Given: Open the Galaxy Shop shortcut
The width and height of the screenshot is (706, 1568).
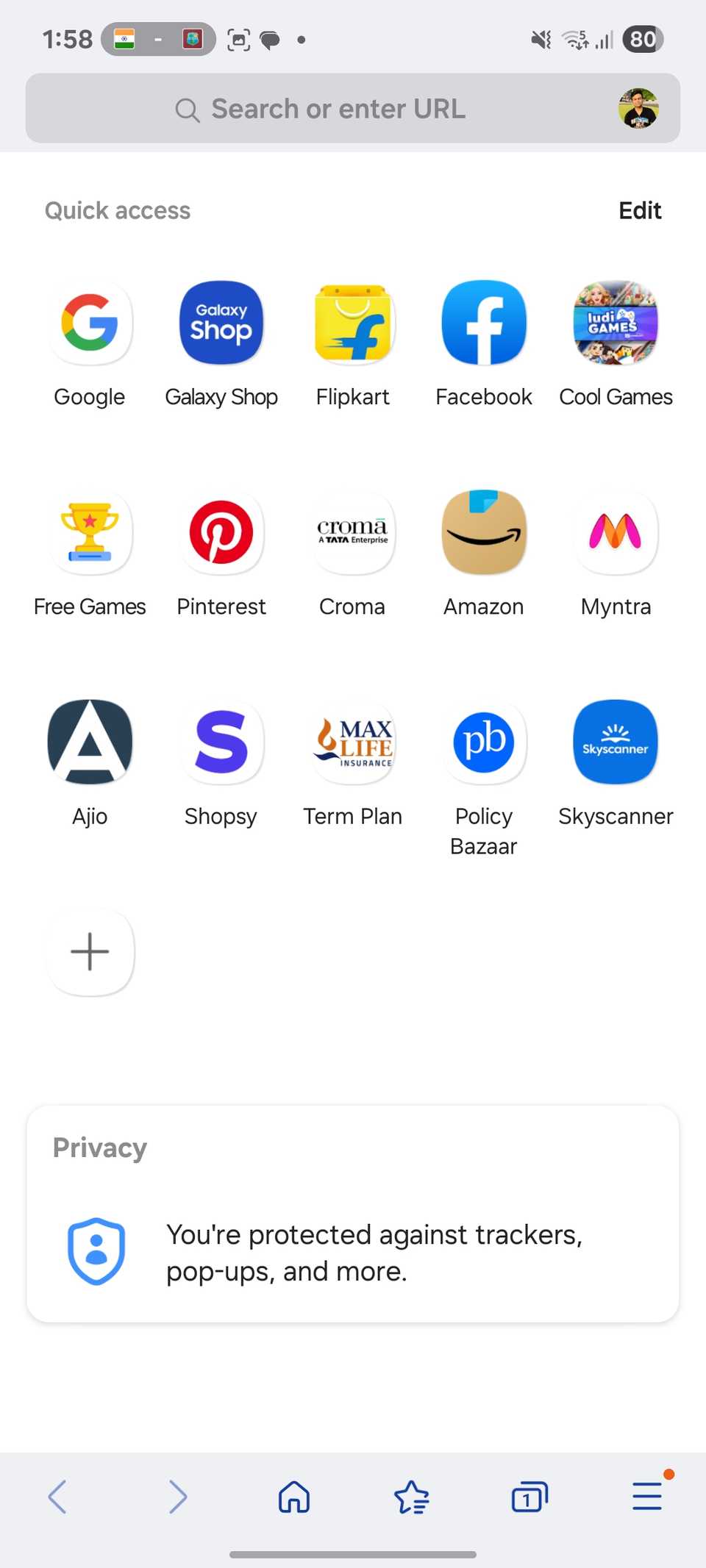Looking at the screenshot, I should [221, 323].
